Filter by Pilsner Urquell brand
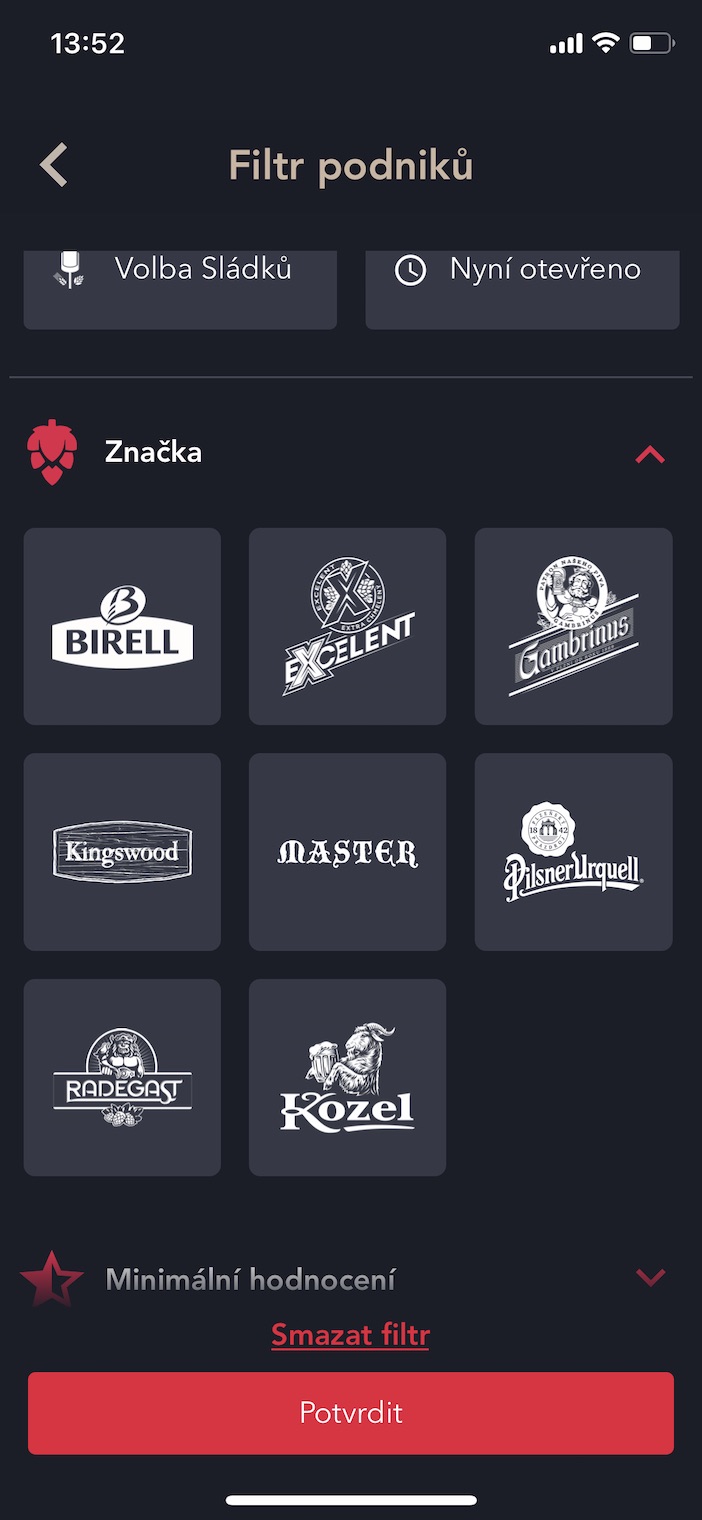Image resolution: width=702 pixels, height=1520 pixels. [x=573, y=852]
